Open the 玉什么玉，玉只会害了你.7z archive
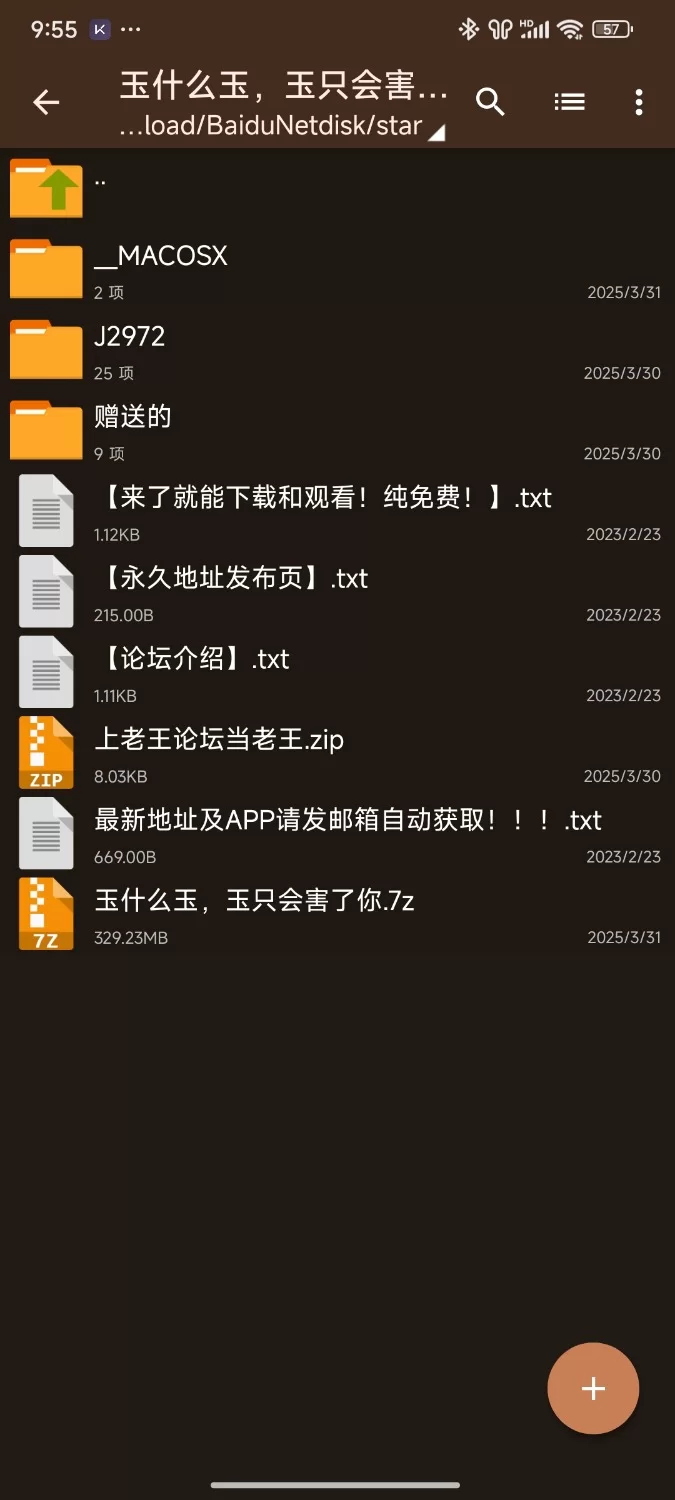The height and width of the screenshot is (1500, 675). pos(337,914)
